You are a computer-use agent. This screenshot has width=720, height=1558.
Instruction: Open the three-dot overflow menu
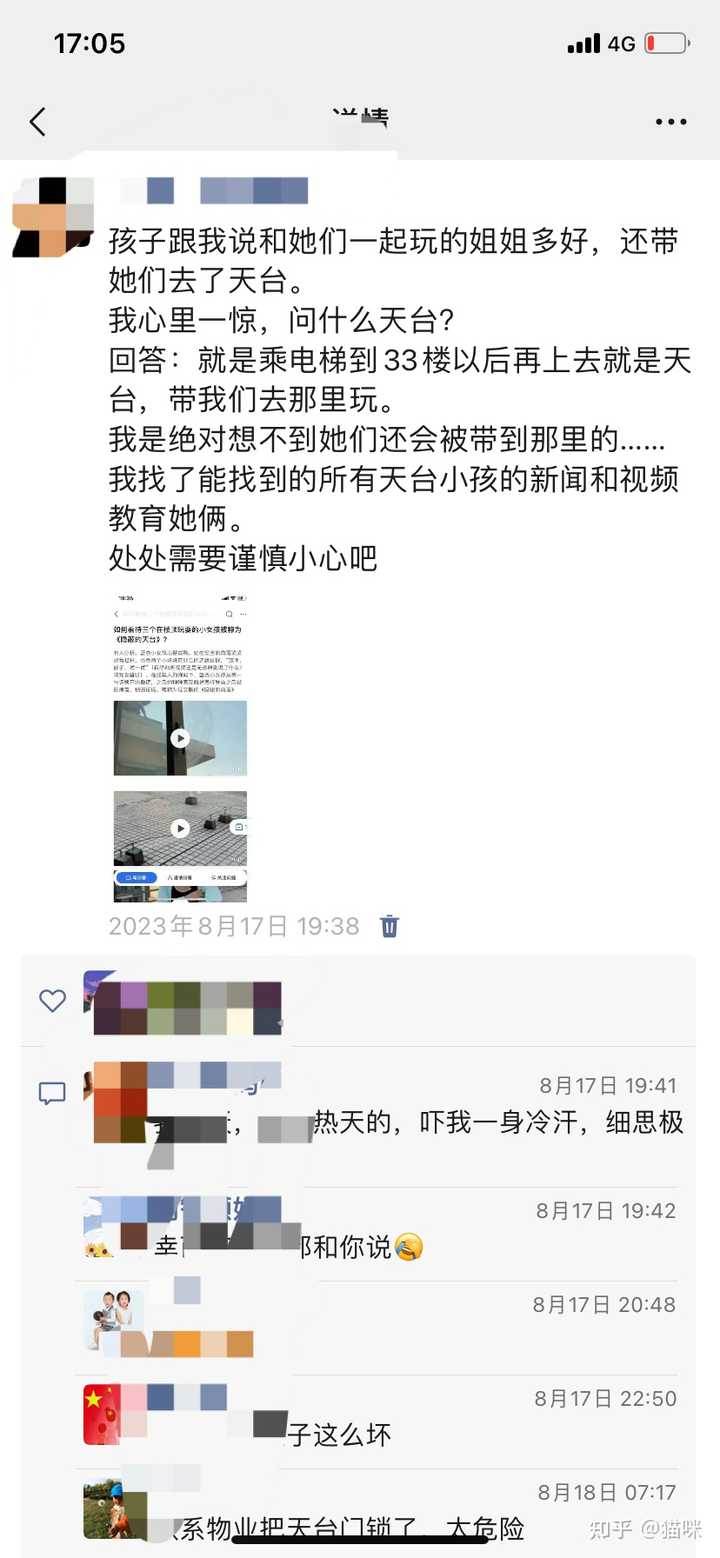[x=671, y=122]
